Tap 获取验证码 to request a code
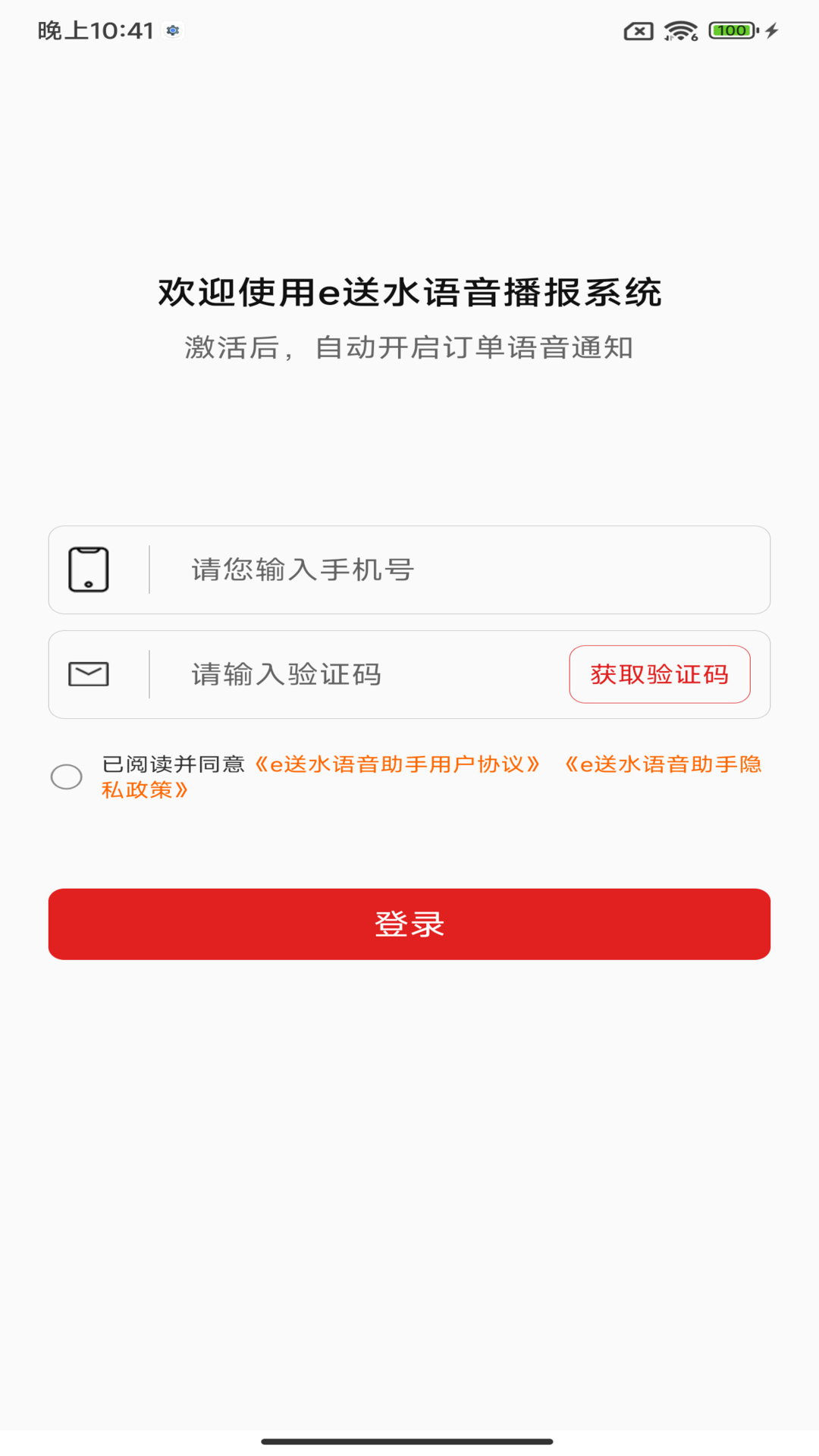The image size is (819, 1456). [x=659, y=673]
